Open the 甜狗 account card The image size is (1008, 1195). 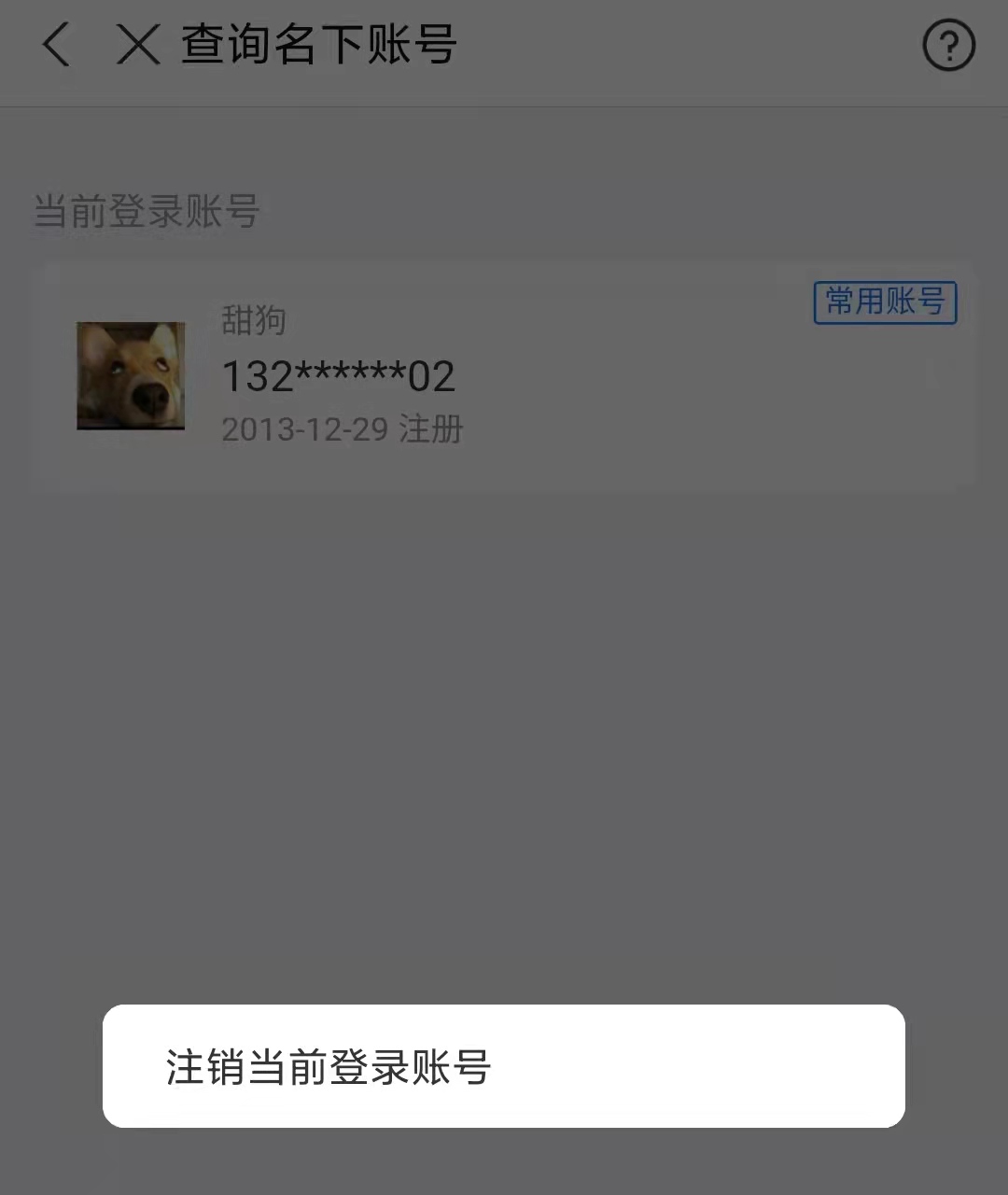(x=504, y=375)
